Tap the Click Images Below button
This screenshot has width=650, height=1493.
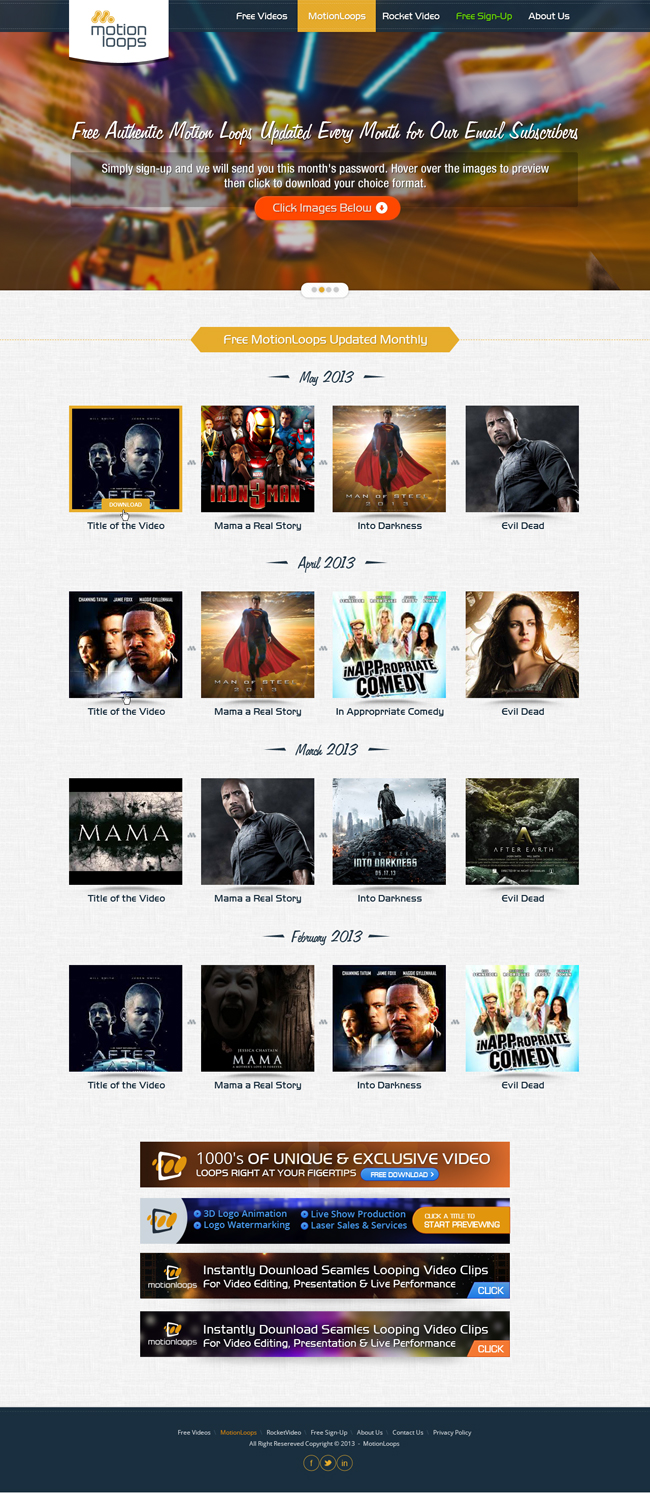[x=327, y=208]
